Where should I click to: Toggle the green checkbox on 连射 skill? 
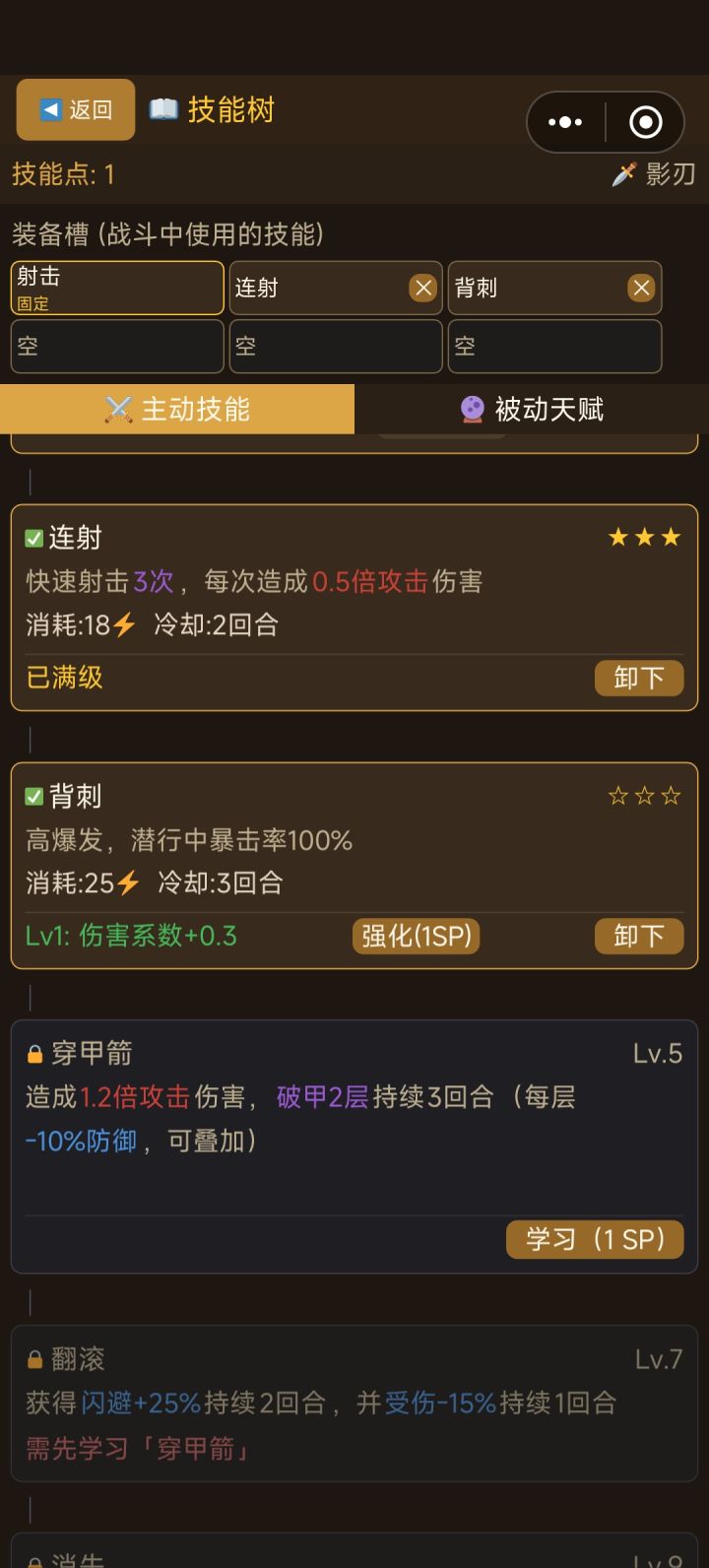32,537
